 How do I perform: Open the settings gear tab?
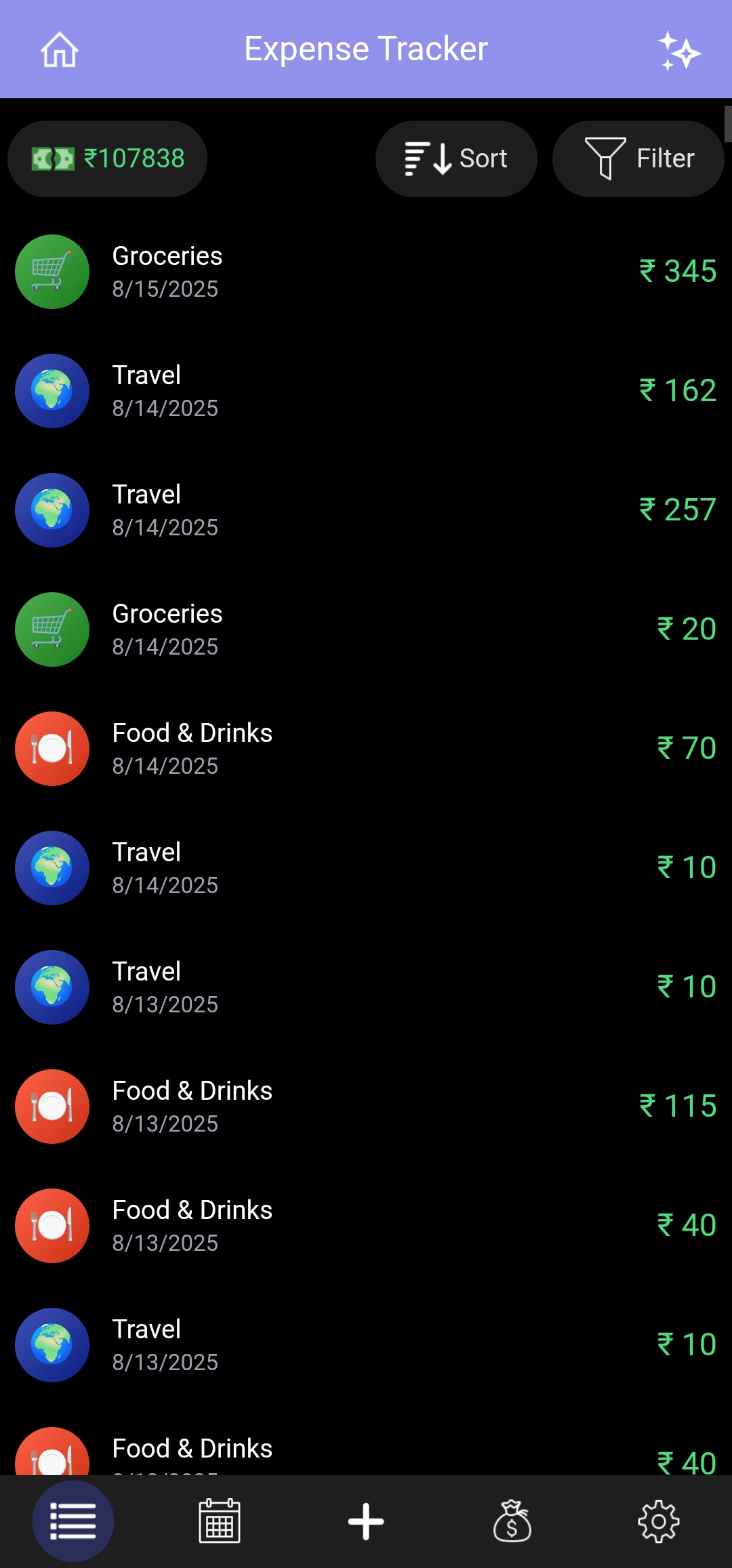coord(658,1521)
